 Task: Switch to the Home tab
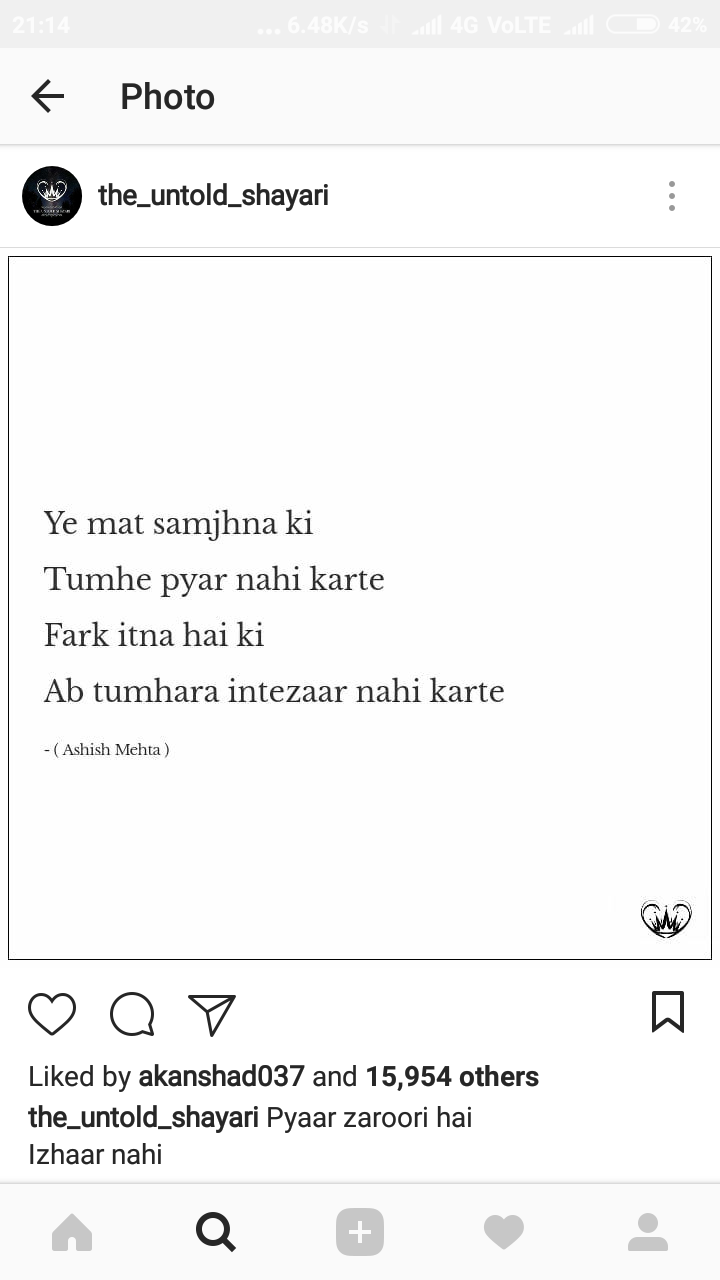tap(72, 1232)
